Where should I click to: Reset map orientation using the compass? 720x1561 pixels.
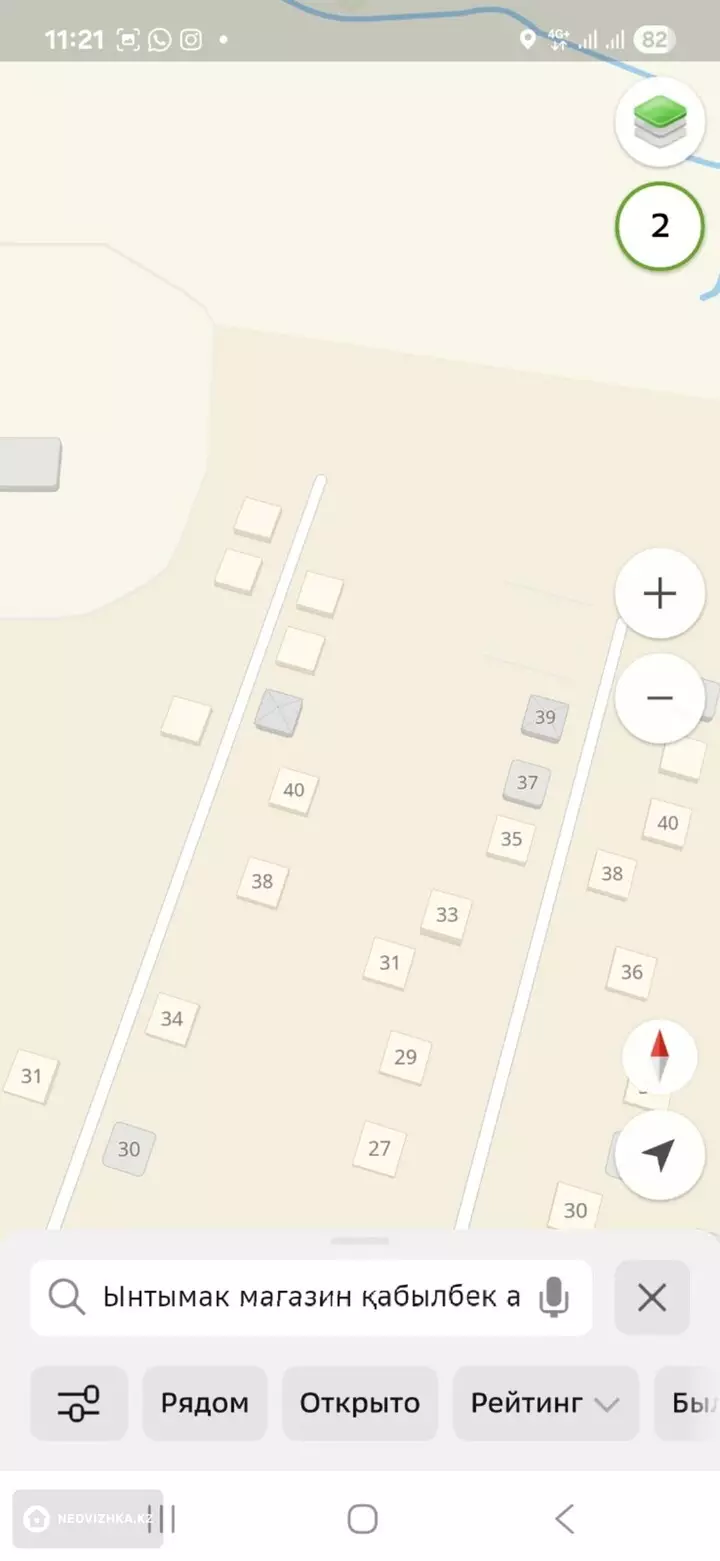[659, 1057]
